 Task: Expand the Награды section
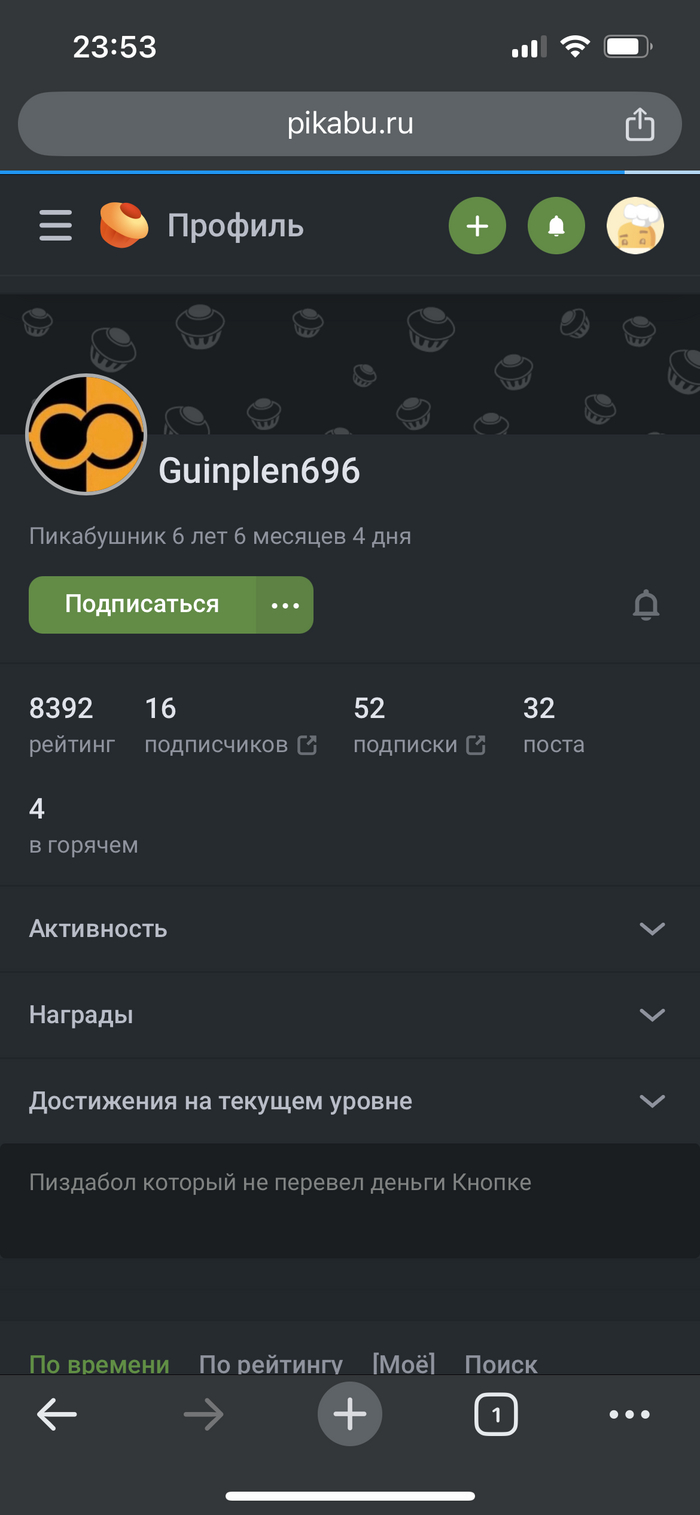tap(350, 1015)
